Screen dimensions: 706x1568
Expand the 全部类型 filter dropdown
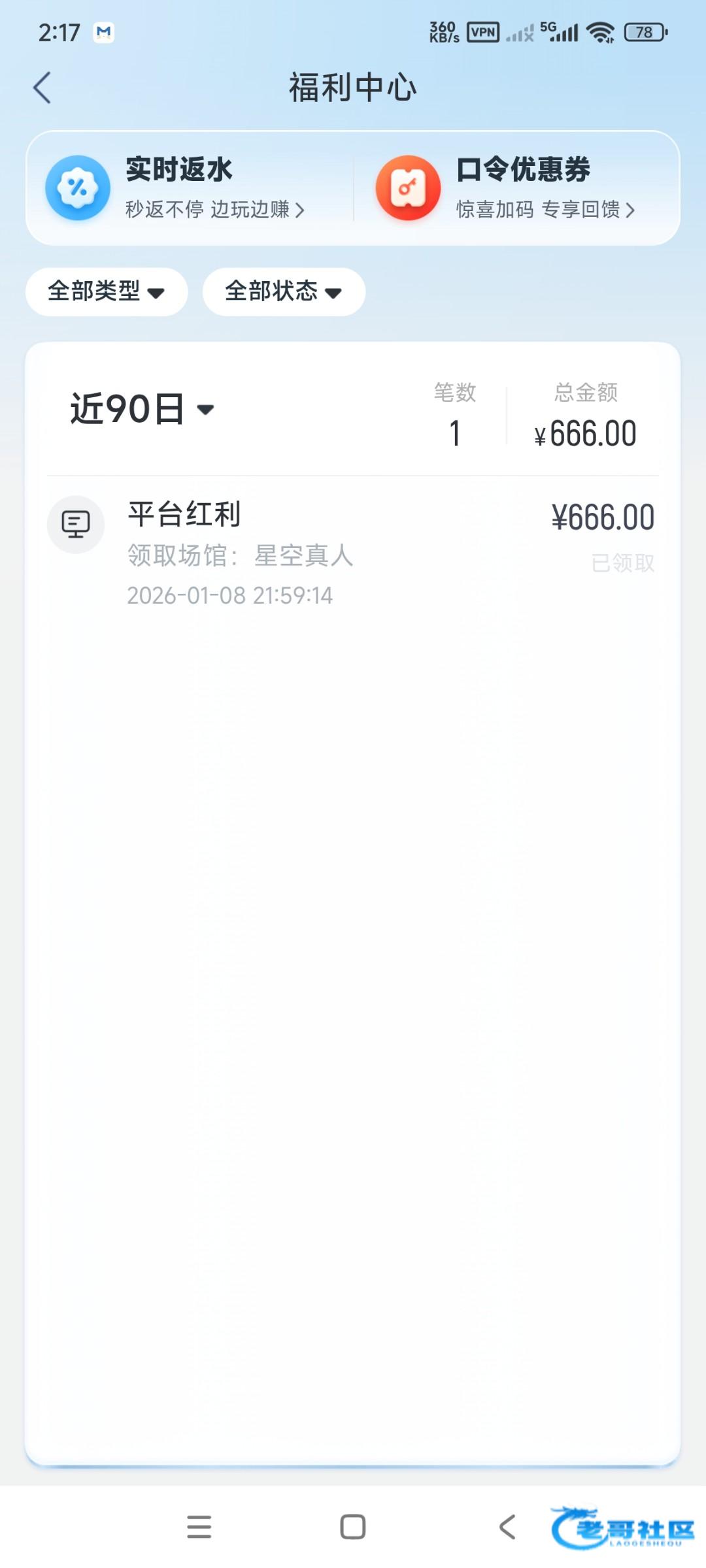coord(107,291)
